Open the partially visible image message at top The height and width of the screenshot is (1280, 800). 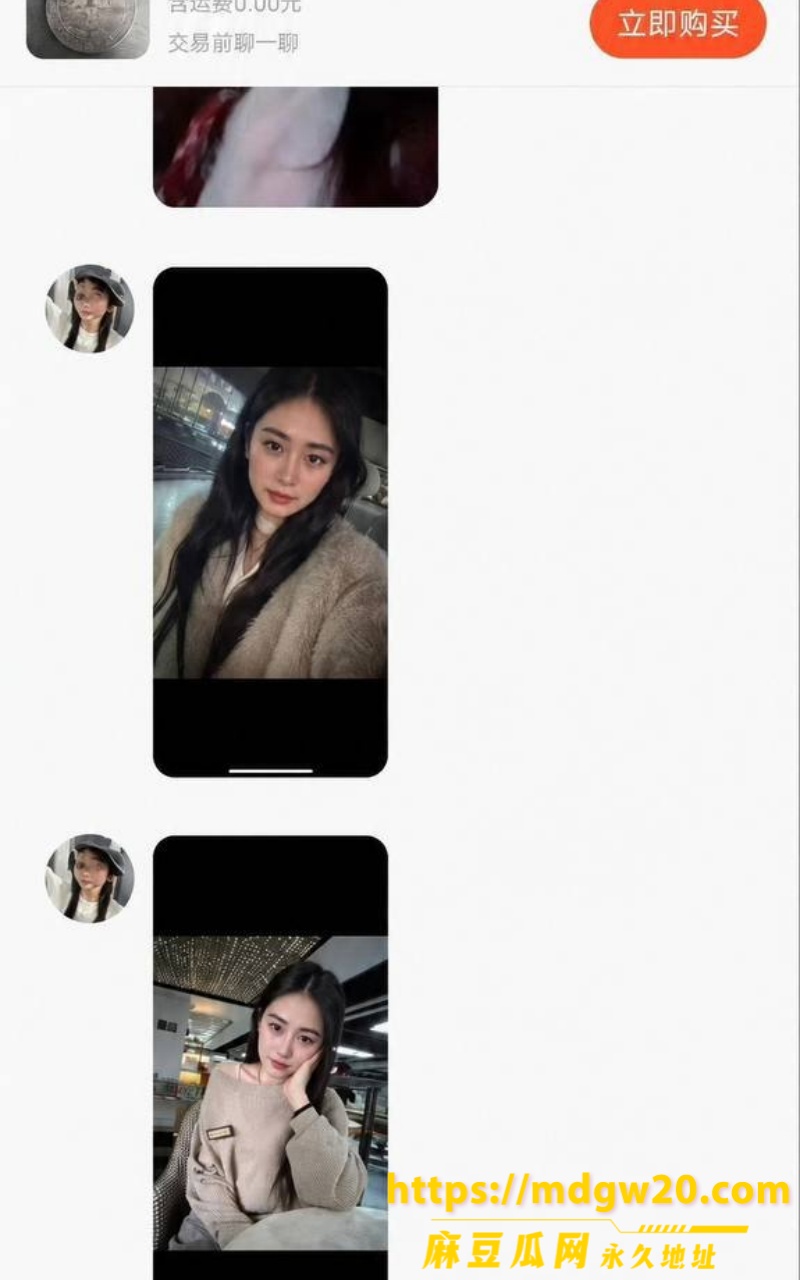[295, 147]
